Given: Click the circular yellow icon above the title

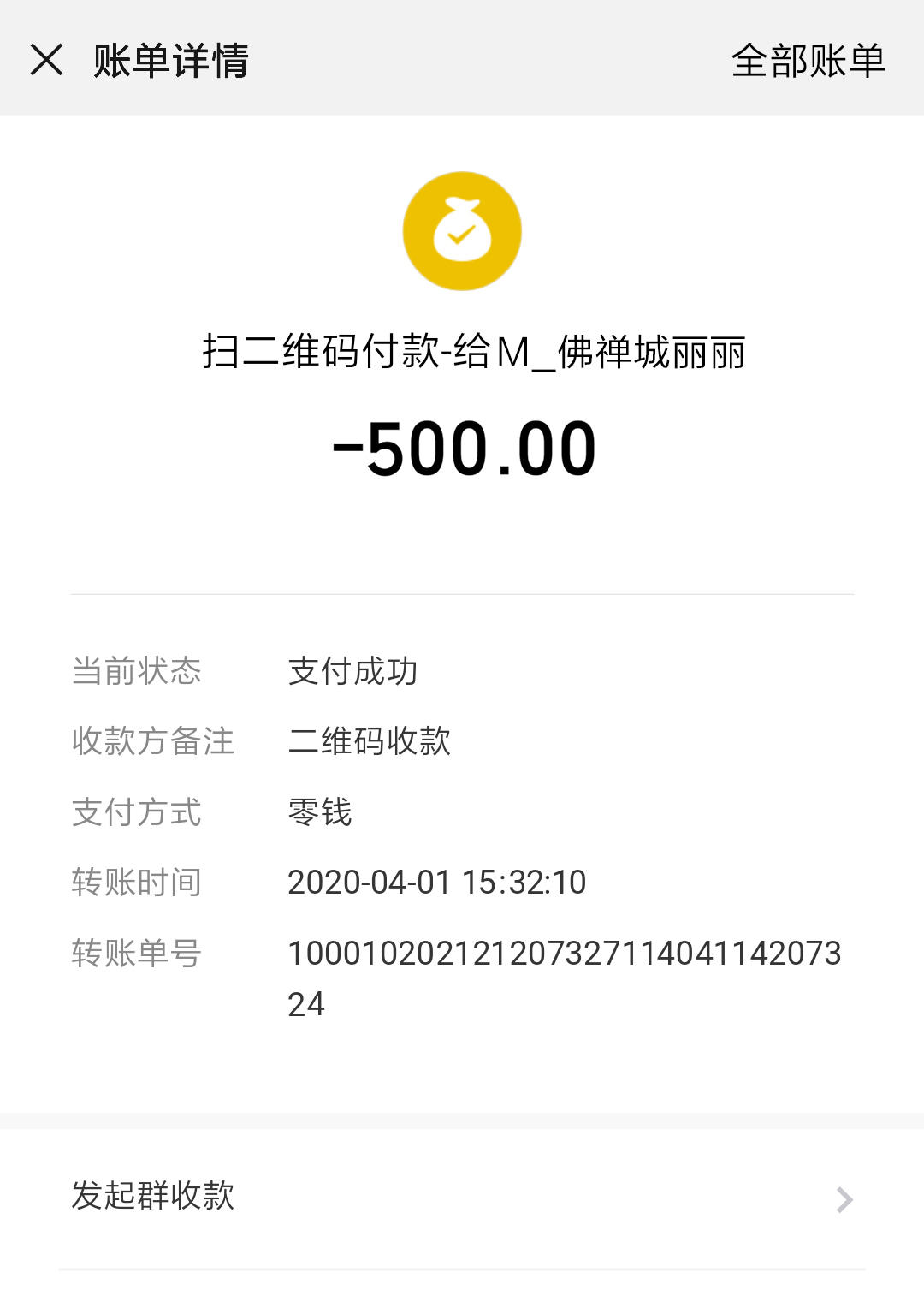Looking at the screenshot, I should [462, 231].
